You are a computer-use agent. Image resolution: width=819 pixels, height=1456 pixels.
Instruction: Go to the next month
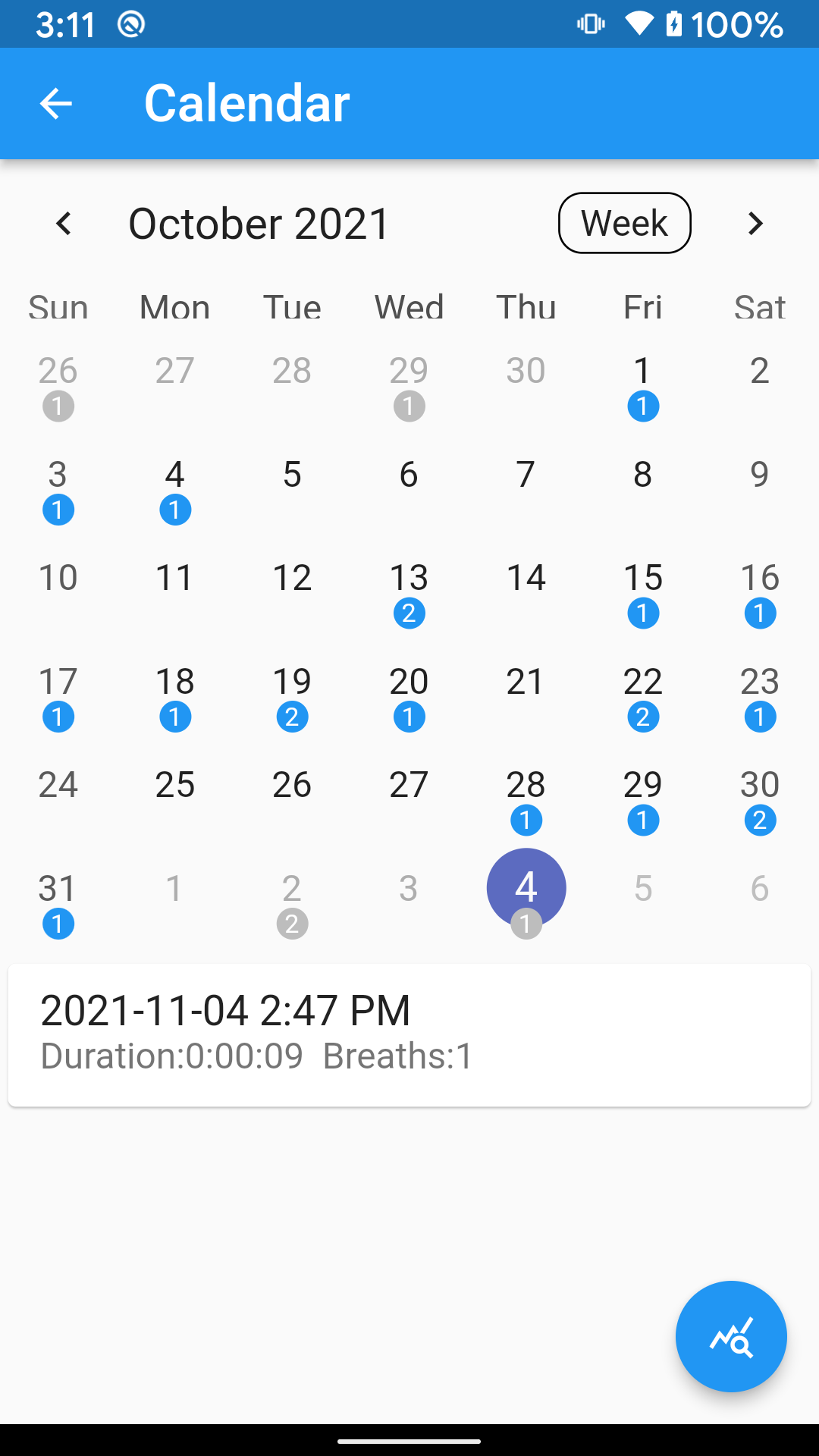(x=755, y=223)
